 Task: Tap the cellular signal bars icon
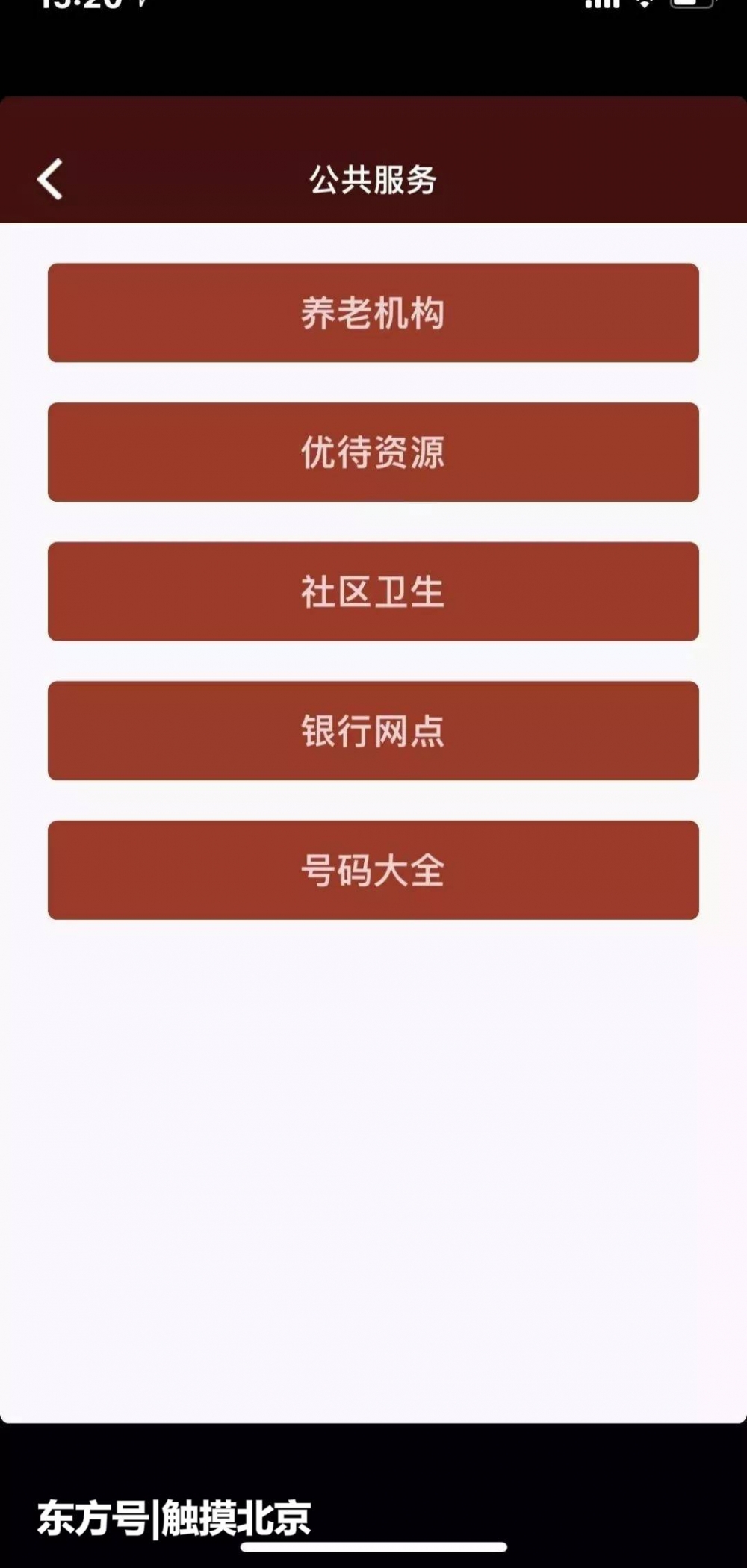pos(602,7)
